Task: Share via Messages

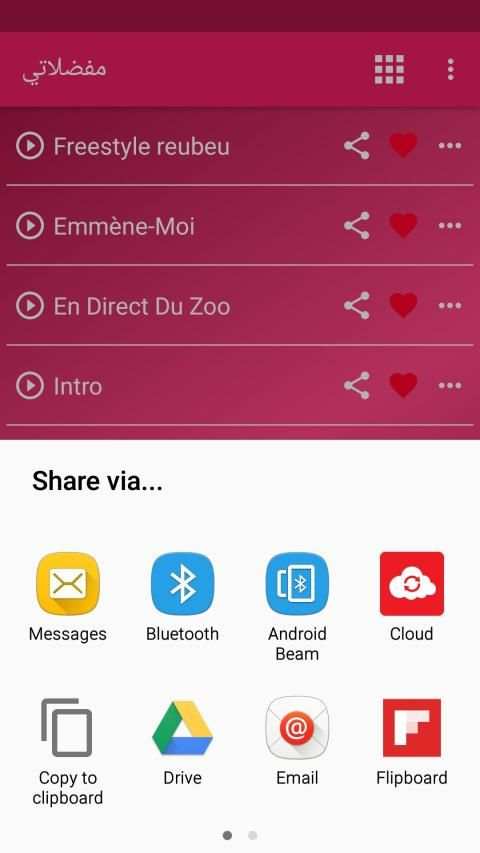Action: pos(67,597)
